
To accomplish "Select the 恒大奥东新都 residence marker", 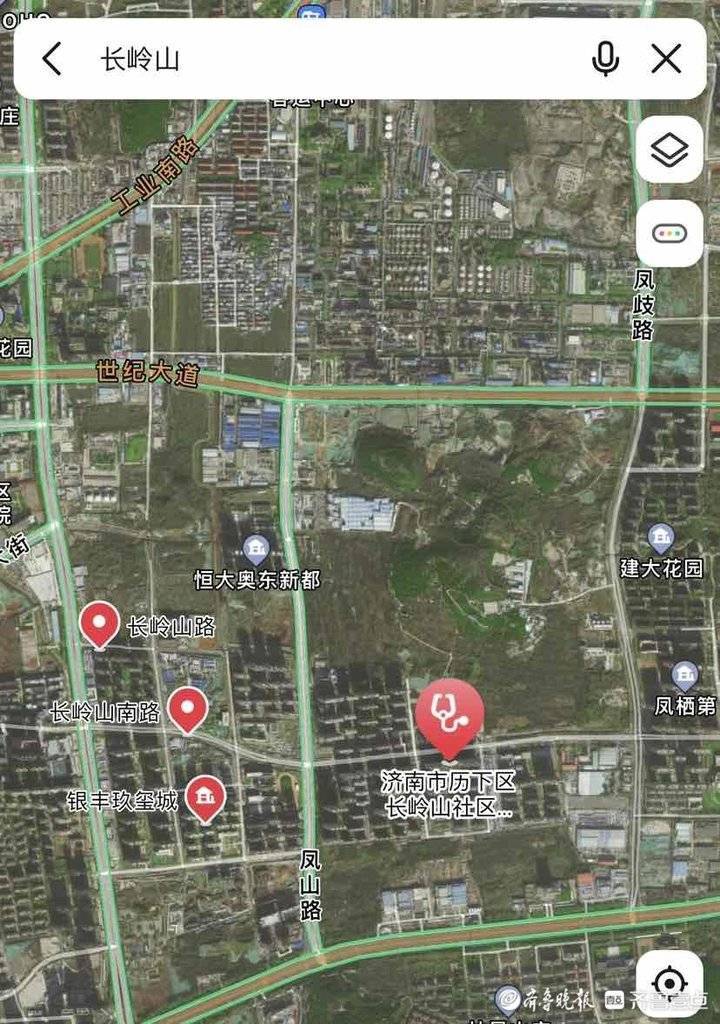I will (x=257, y=549).
